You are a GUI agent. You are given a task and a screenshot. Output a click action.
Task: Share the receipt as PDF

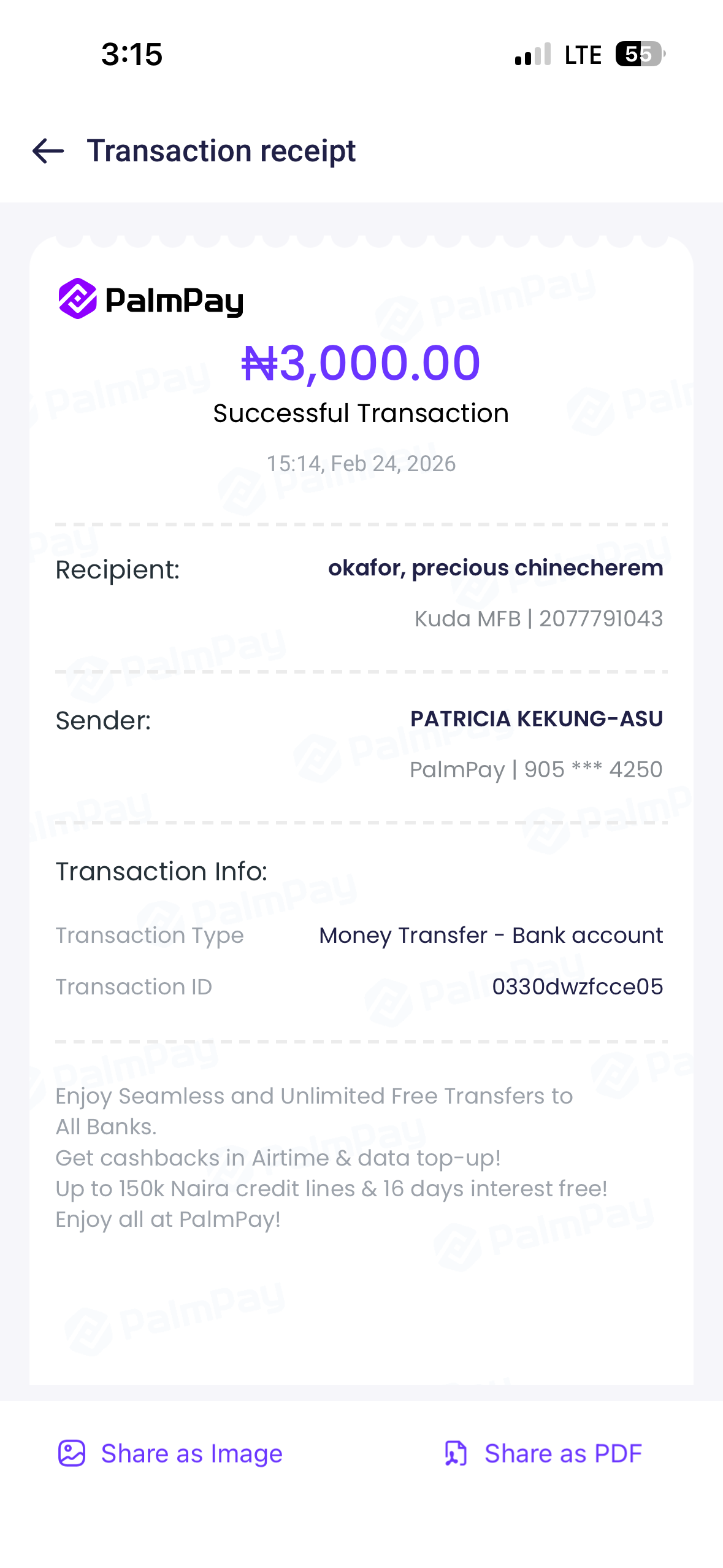pyautogui.click(x=543, y=1453)
